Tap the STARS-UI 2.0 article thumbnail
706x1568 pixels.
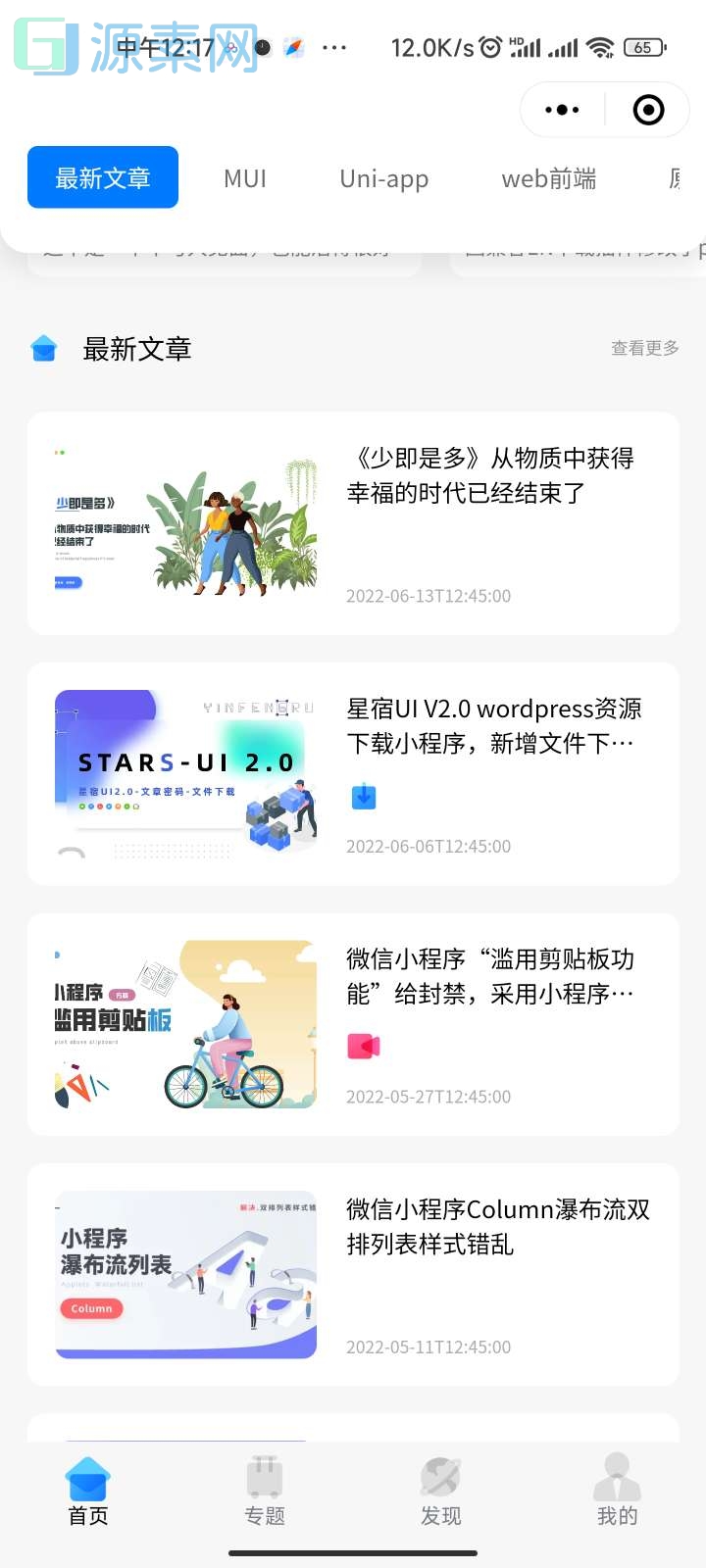(x=184, y=773)
